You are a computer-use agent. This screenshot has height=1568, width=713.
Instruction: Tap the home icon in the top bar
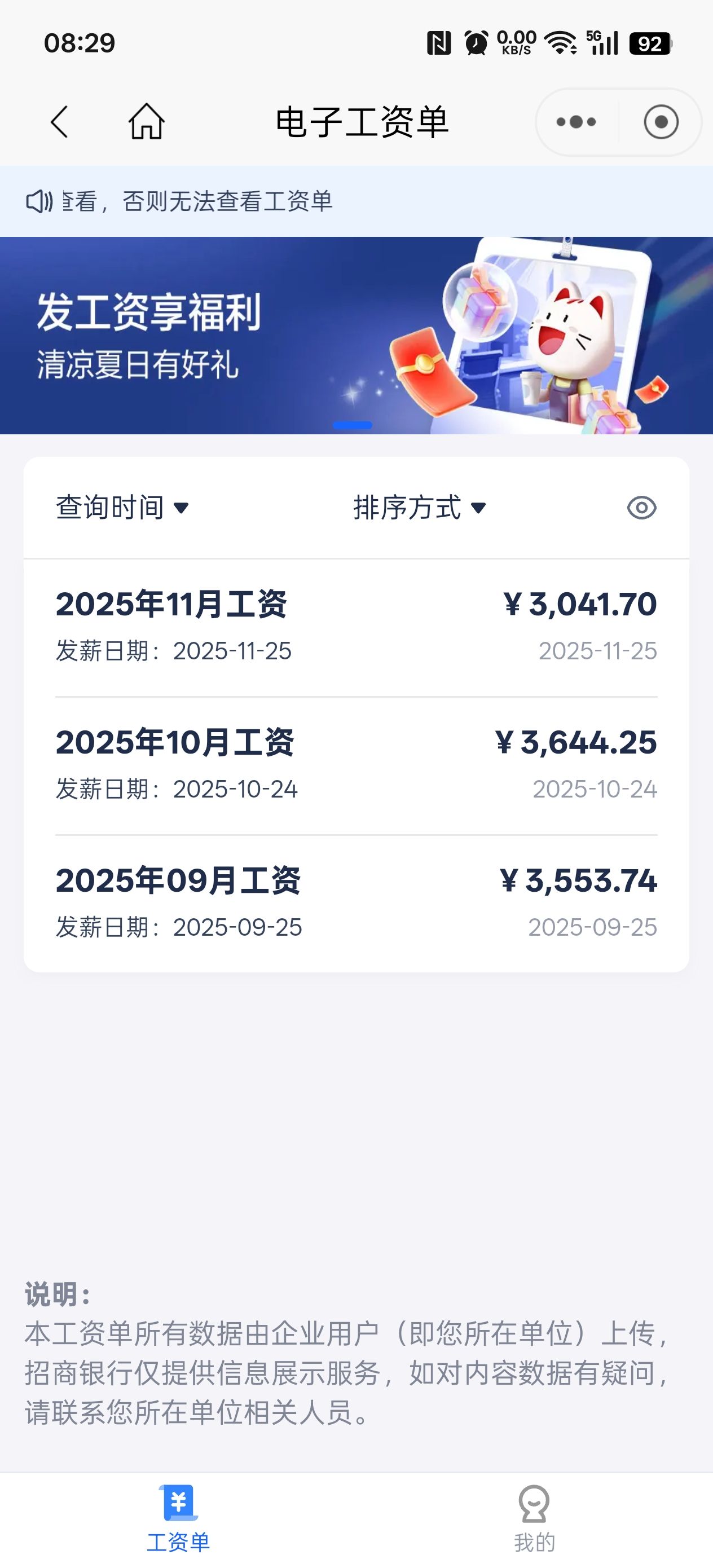coord(146,121)
